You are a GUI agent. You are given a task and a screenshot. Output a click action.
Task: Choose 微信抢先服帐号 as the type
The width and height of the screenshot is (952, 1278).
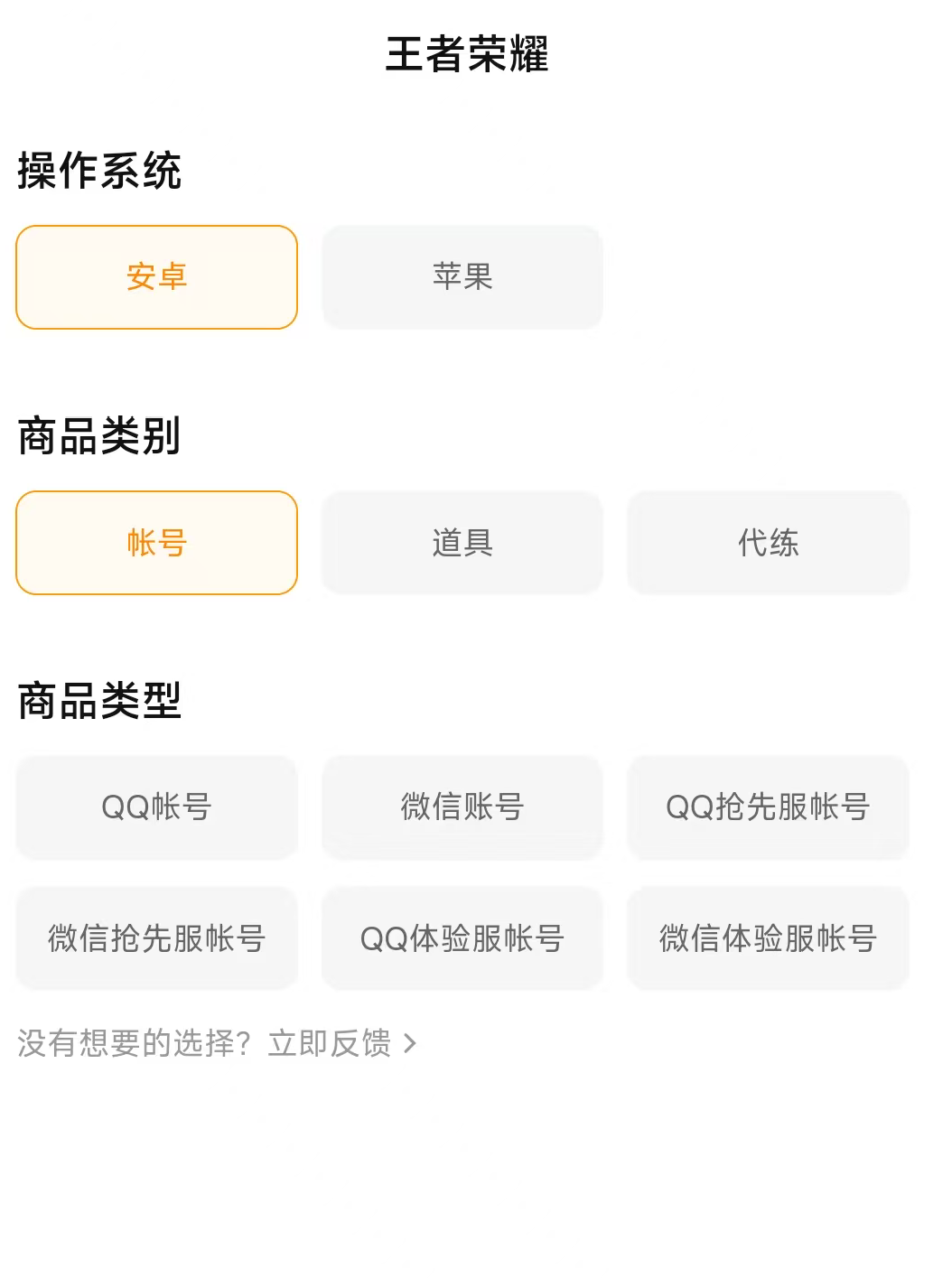pyautogui.click(x=156, y=938)
